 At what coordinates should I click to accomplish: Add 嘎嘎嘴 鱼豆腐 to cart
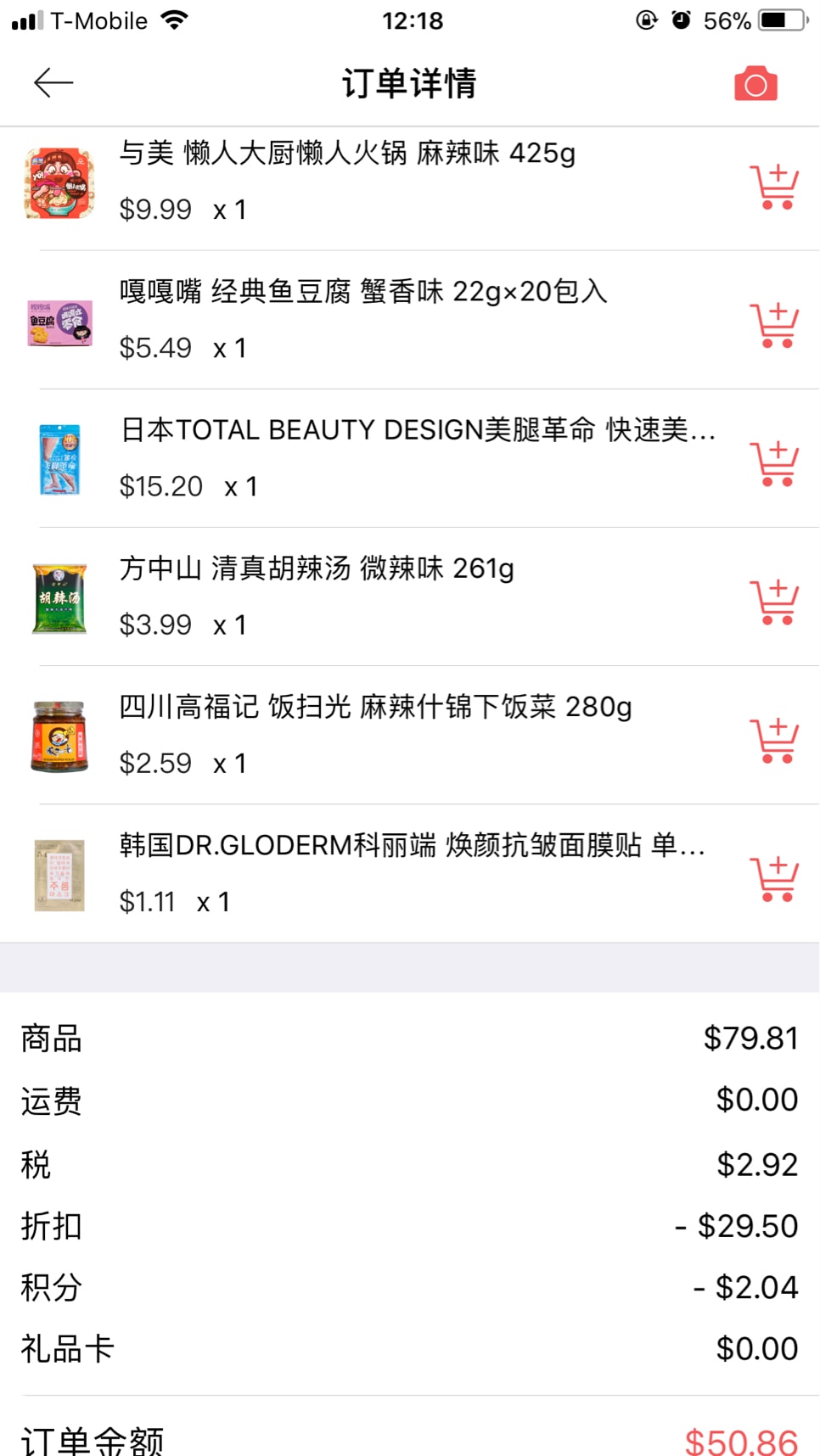[x=774, y=325]
